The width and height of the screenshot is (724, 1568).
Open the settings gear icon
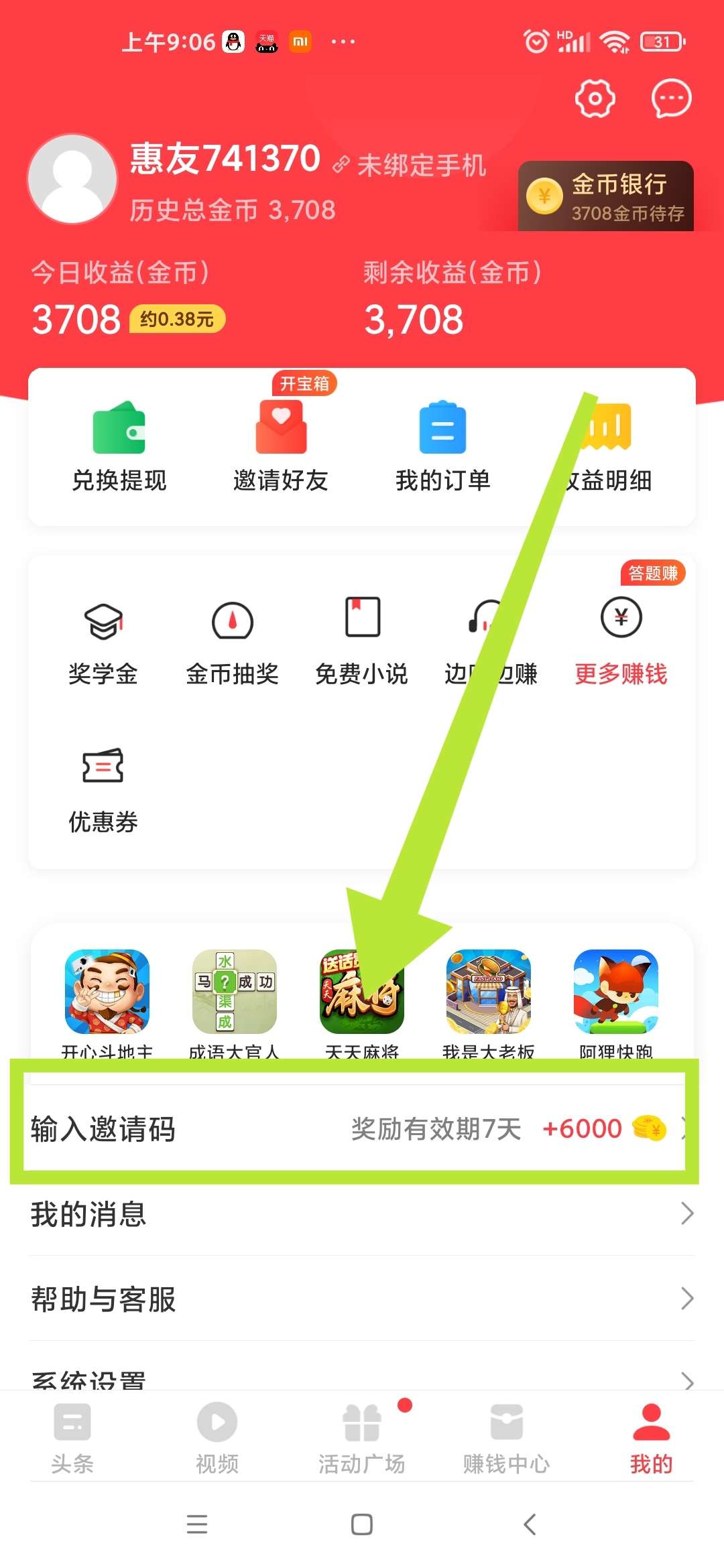pyautogui.click(x=595, y=99)
